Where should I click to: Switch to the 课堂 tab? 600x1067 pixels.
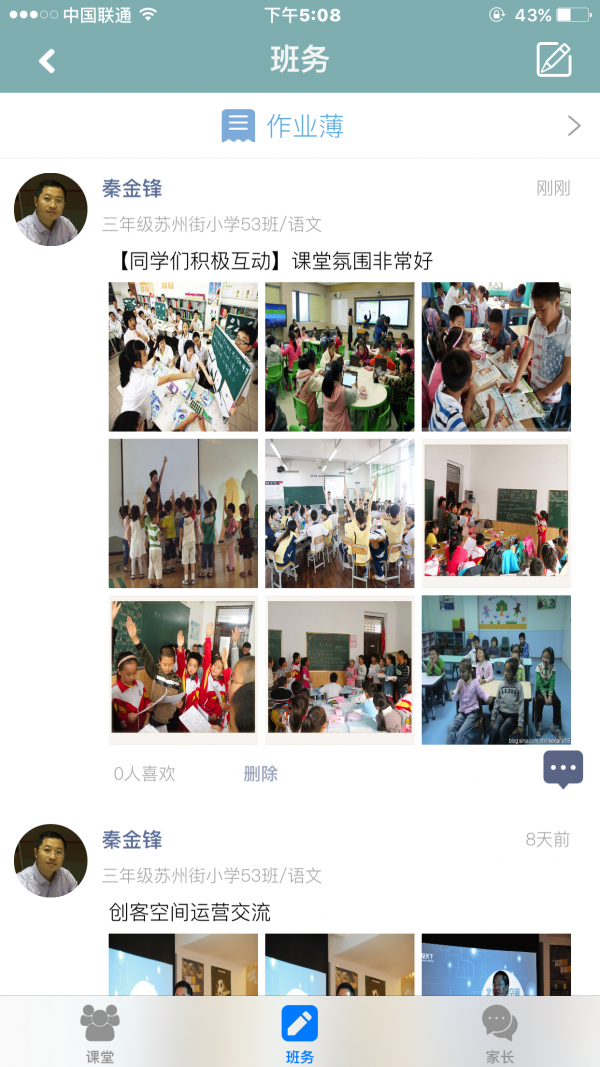point(100,1032)
